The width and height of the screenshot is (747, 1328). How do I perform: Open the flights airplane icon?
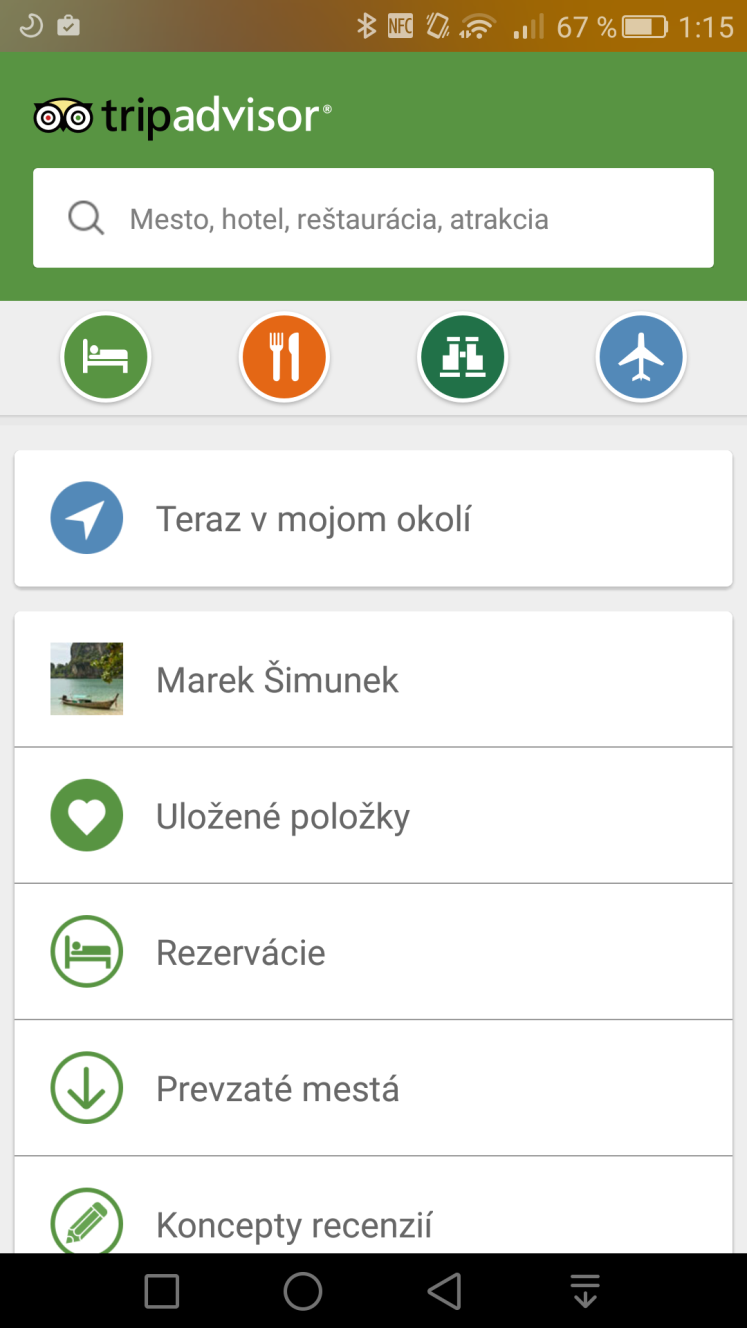[641, 357]
